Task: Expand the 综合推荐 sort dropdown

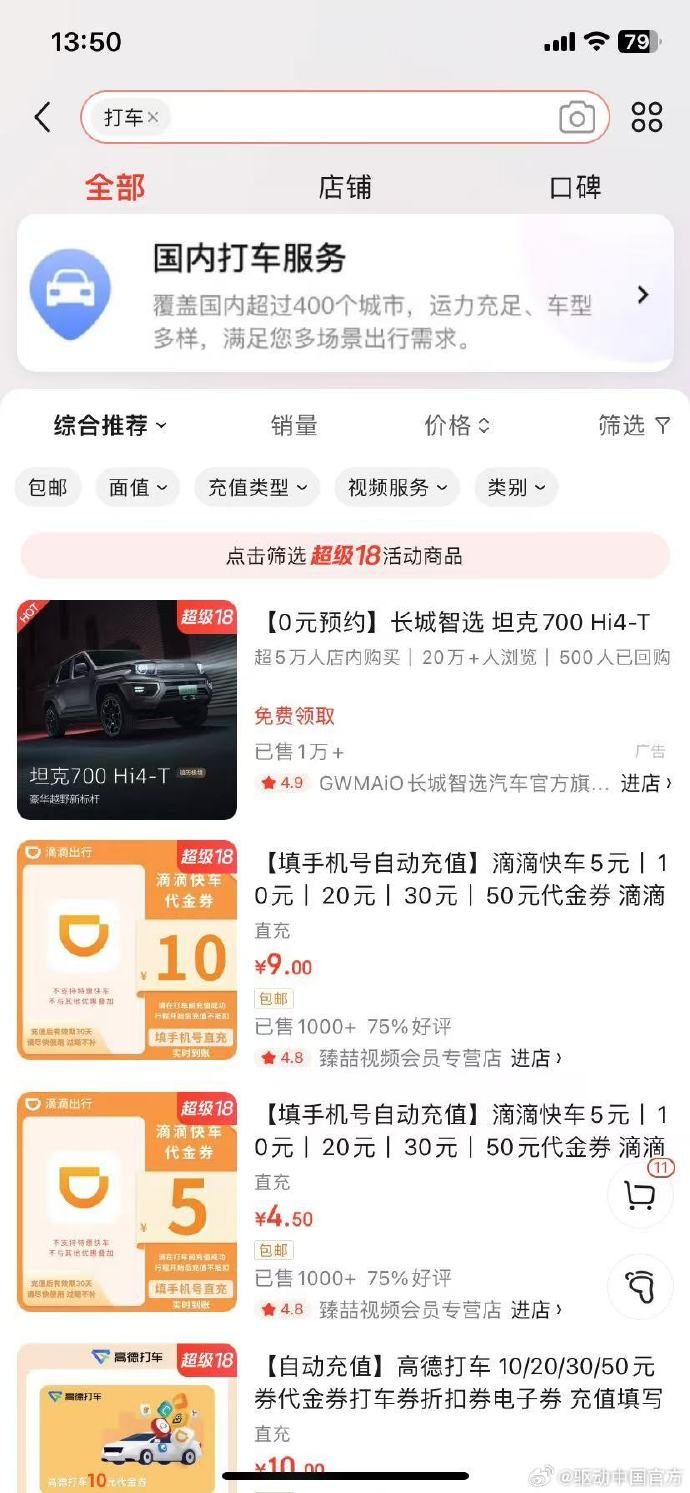Action: (110, 426)
